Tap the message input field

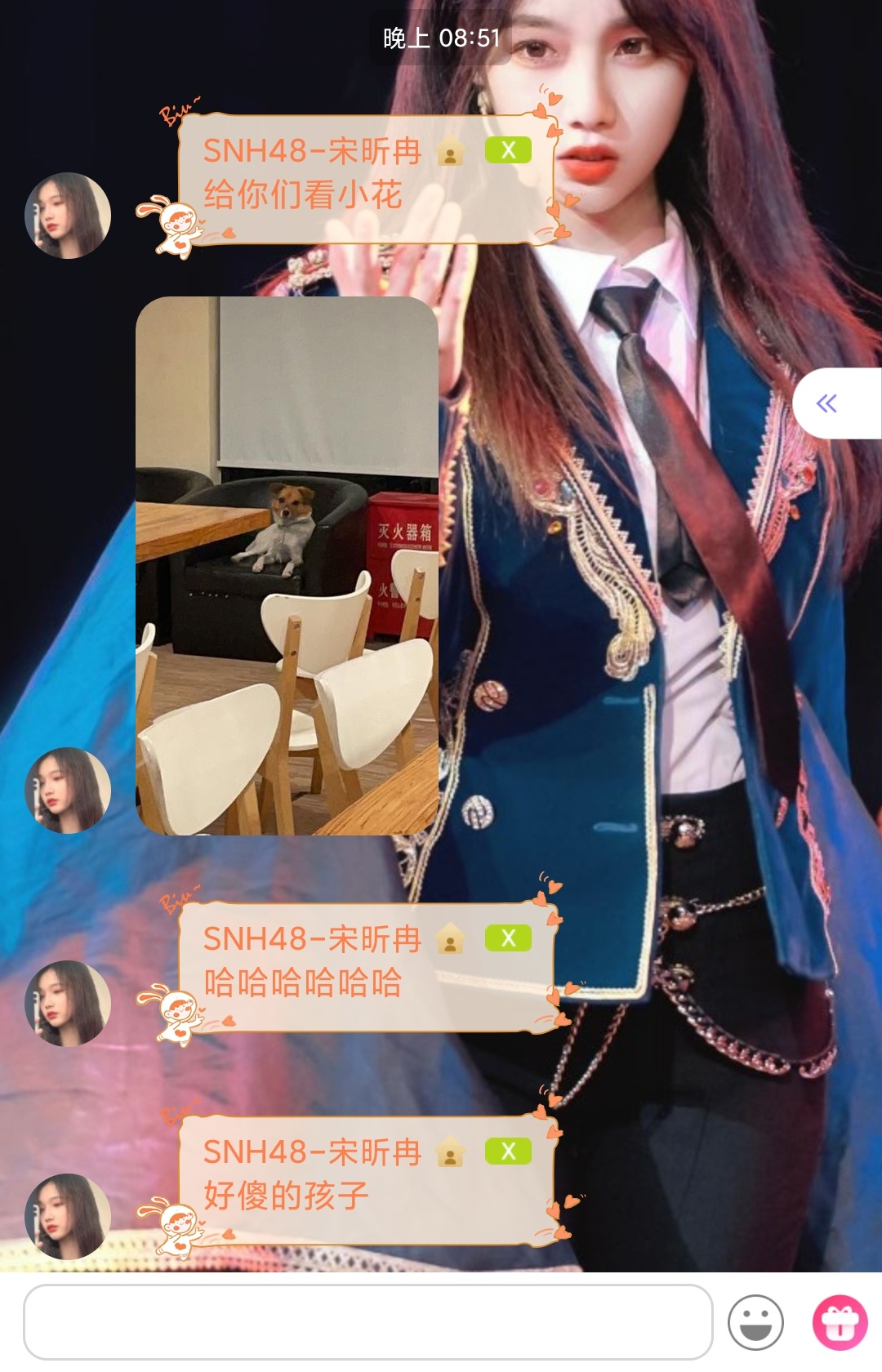367,1321
